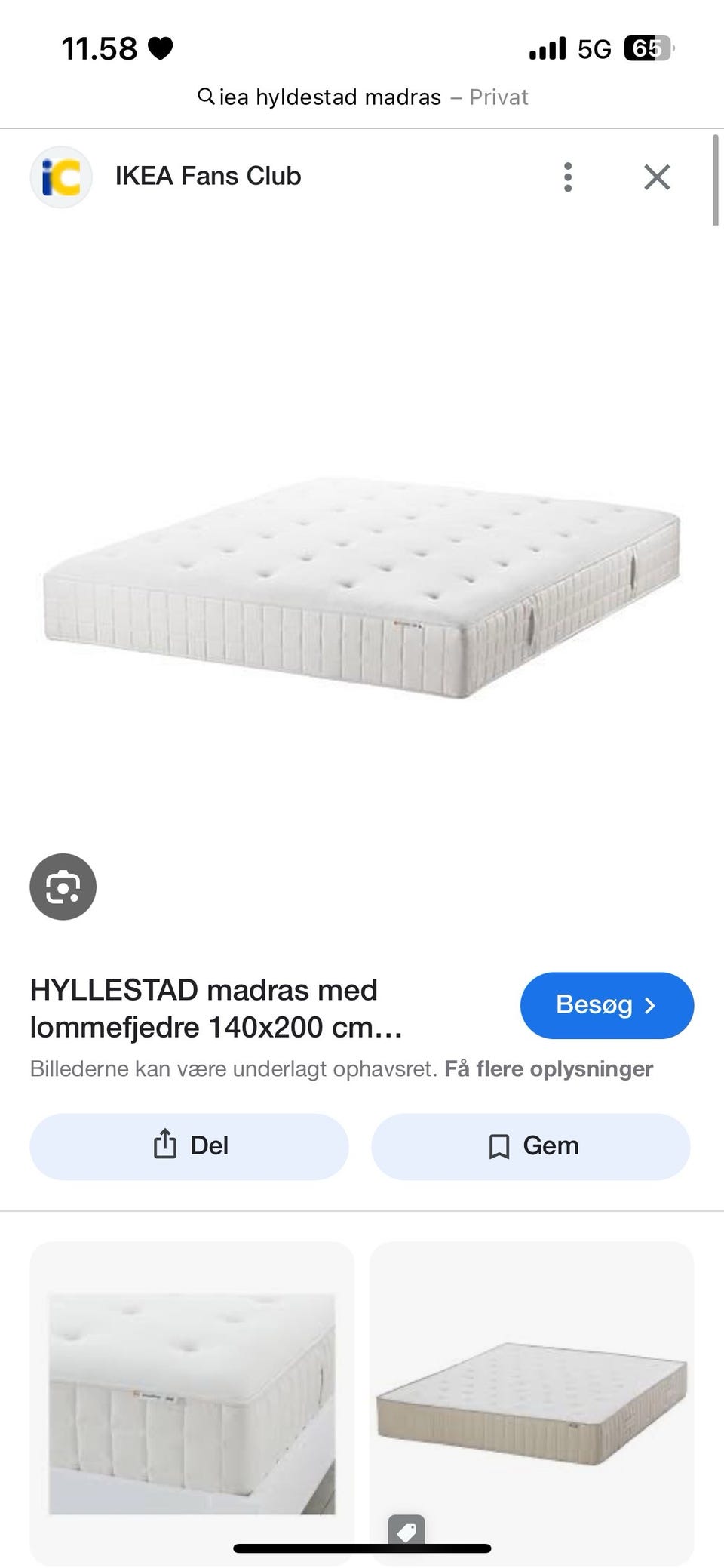Save image with the Gem button
The height and width of the screenshot is (1568, 724).
tap(531, 1145)
